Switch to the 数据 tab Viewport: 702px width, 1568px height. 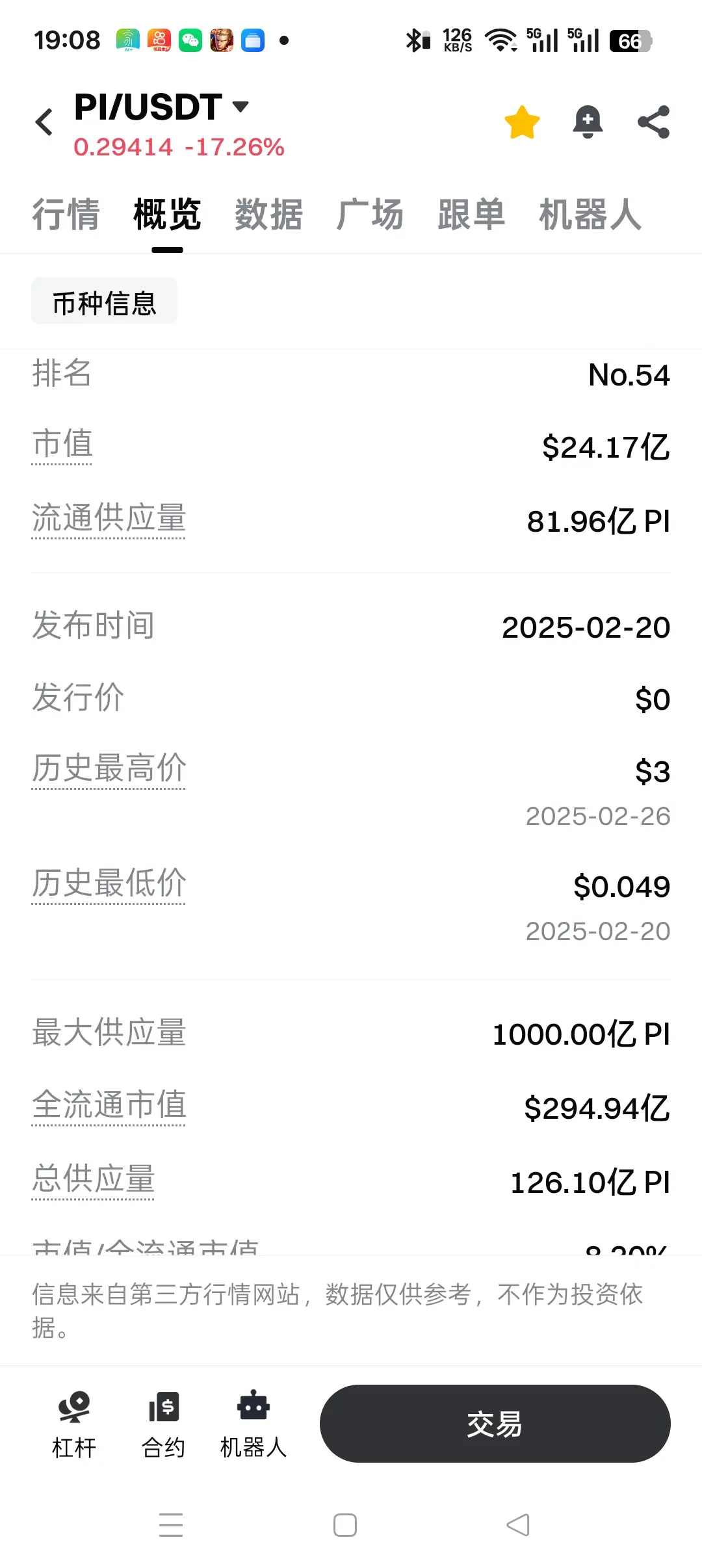(x=268, y=215)
